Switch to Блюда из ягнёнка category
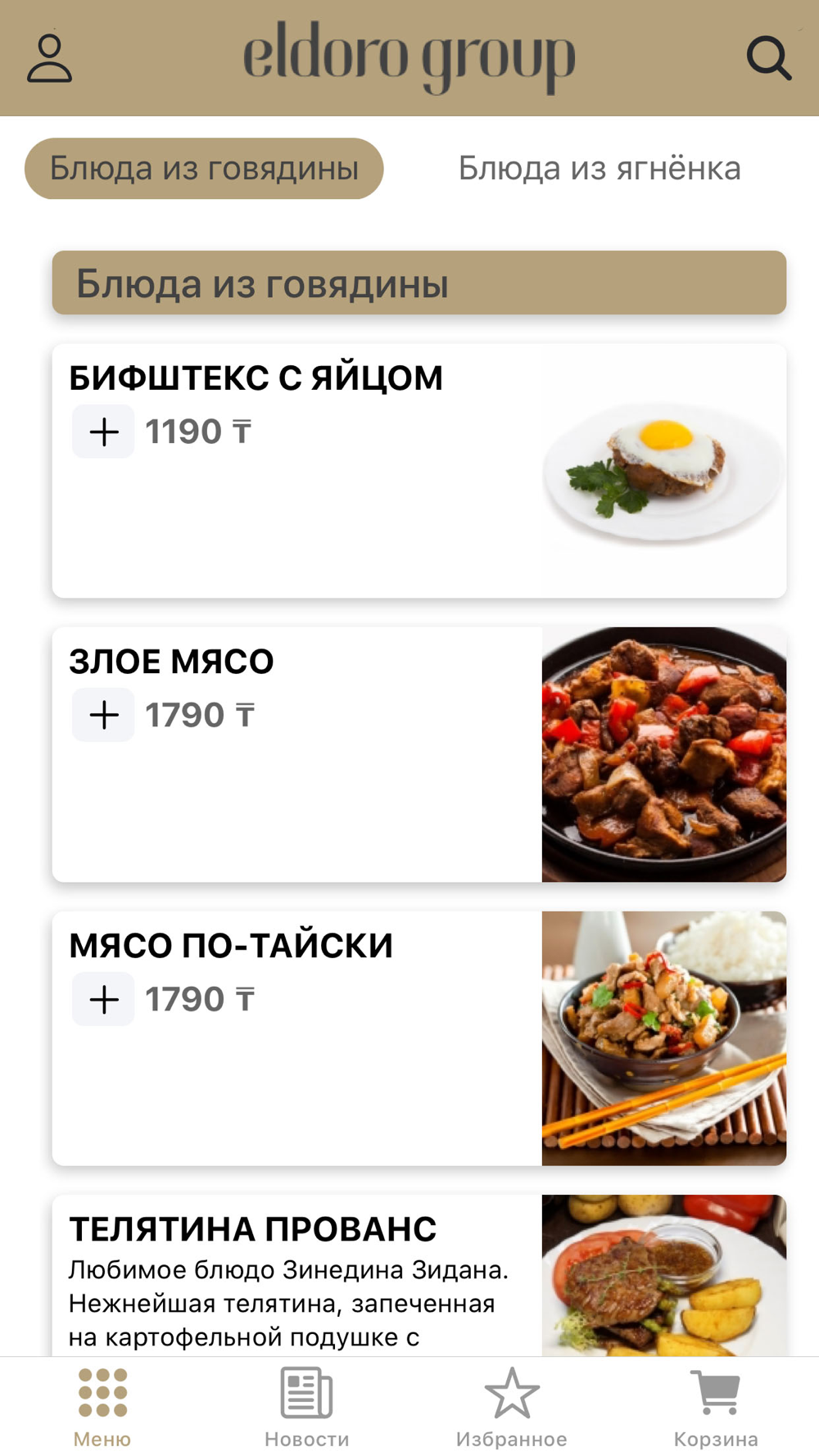The image size is (819, 1456). pyautogui.click(x=599, y=169)
